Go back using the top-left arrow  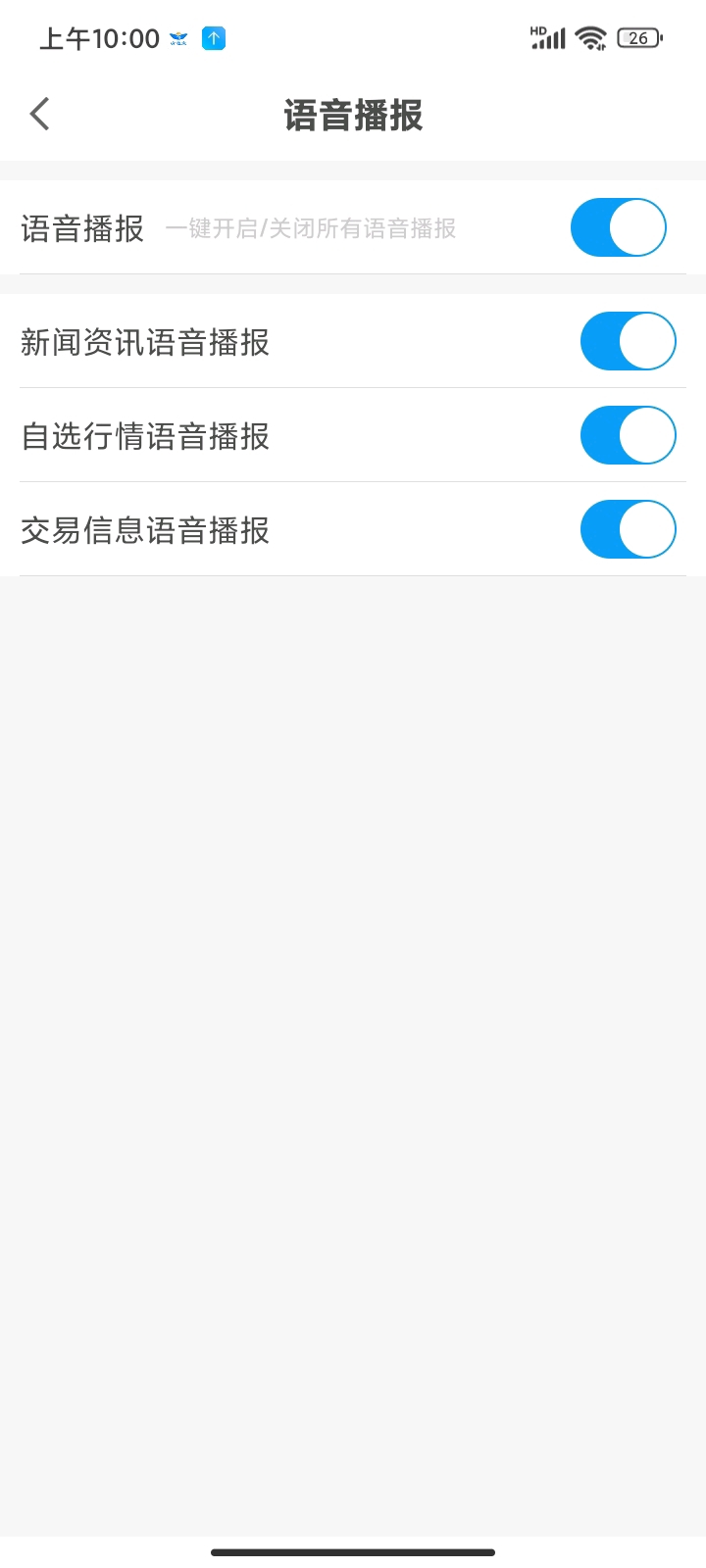[39, 115]
